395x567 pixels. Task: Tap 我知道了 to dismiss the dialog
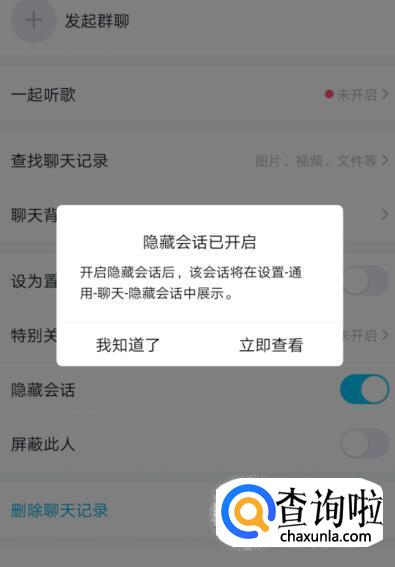click(x=128, y=345)
